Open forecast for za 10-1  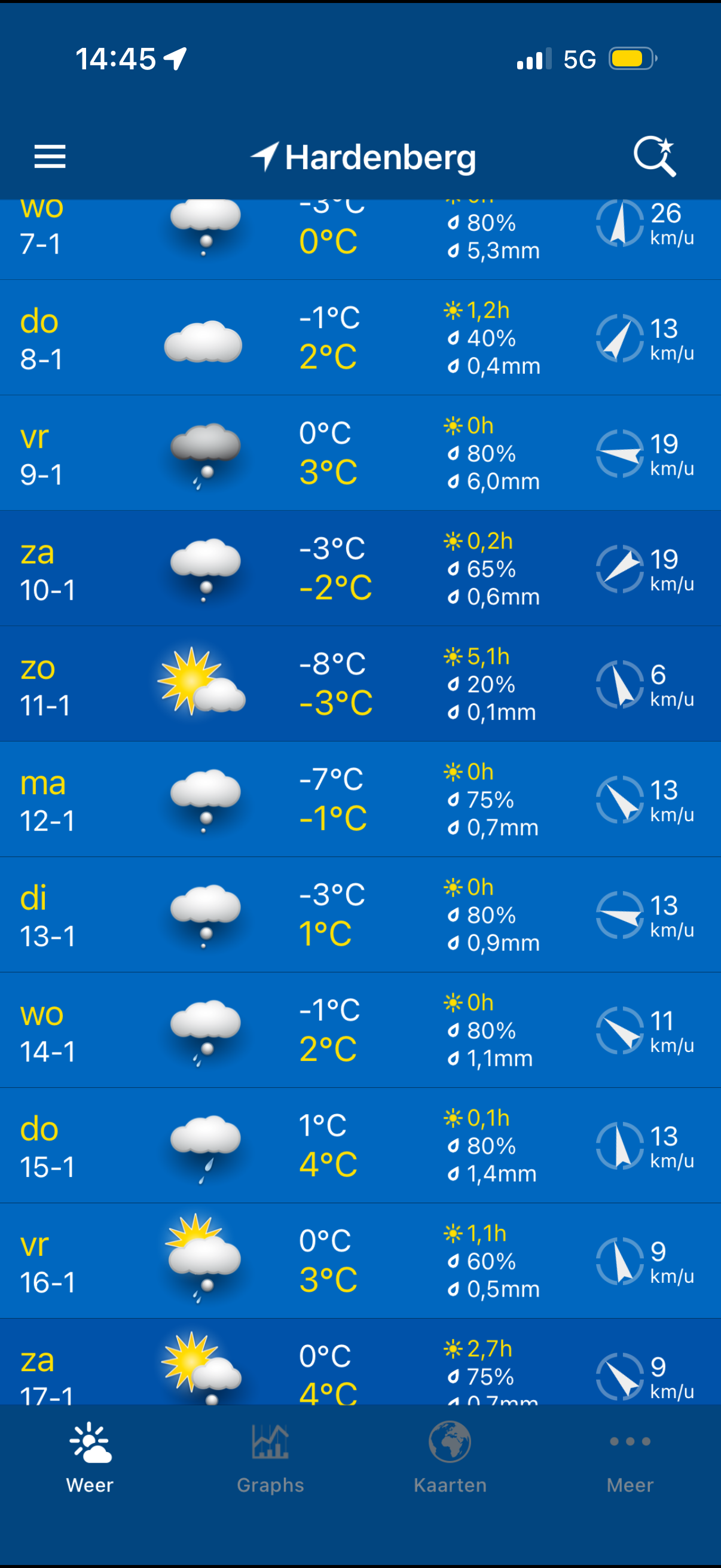point(360,569)
